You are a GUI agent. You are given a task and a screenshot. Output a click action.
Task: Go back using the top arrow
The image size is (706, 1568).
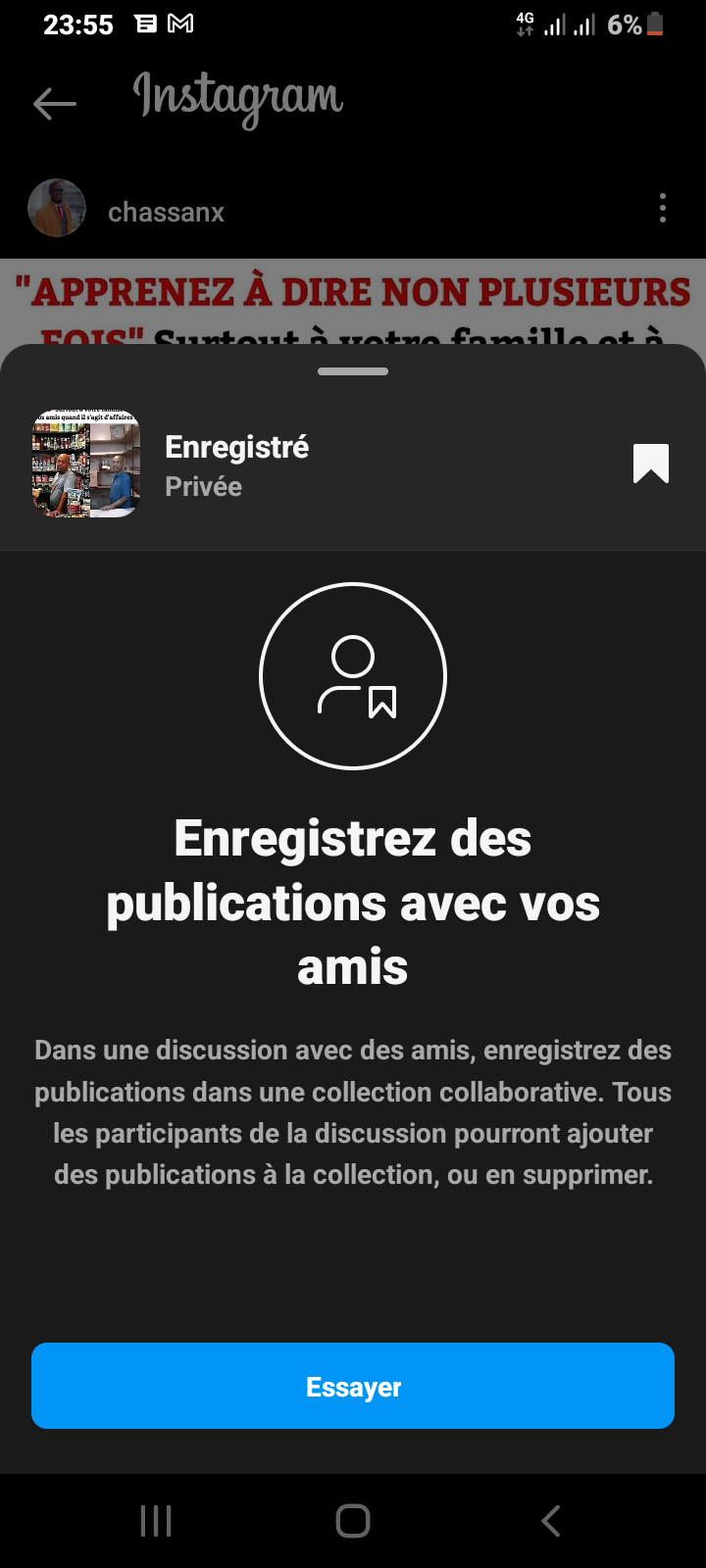point(55,104)
